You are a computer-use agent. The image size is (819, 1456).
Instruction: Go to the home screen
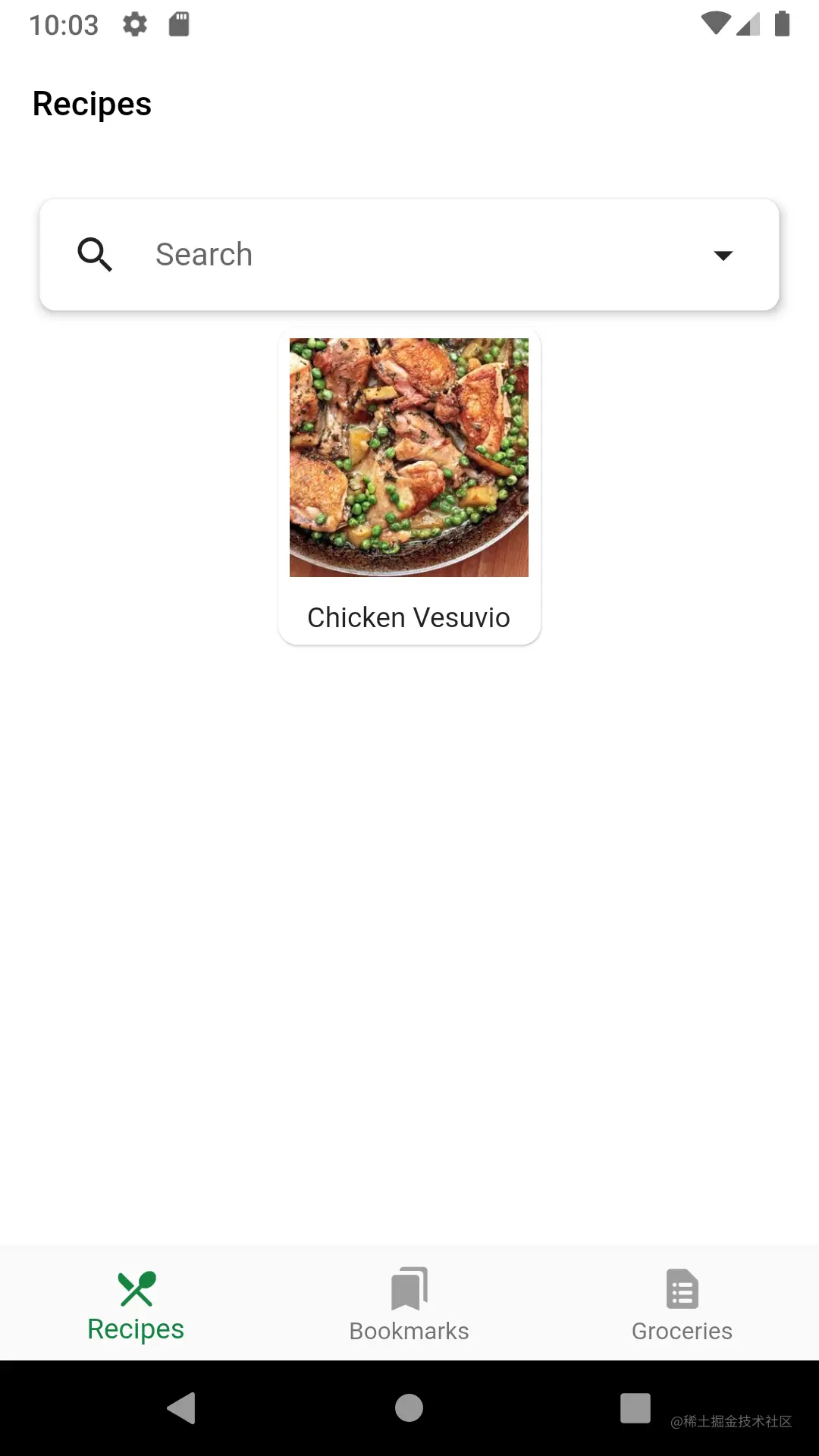[x=409, y=1408]
